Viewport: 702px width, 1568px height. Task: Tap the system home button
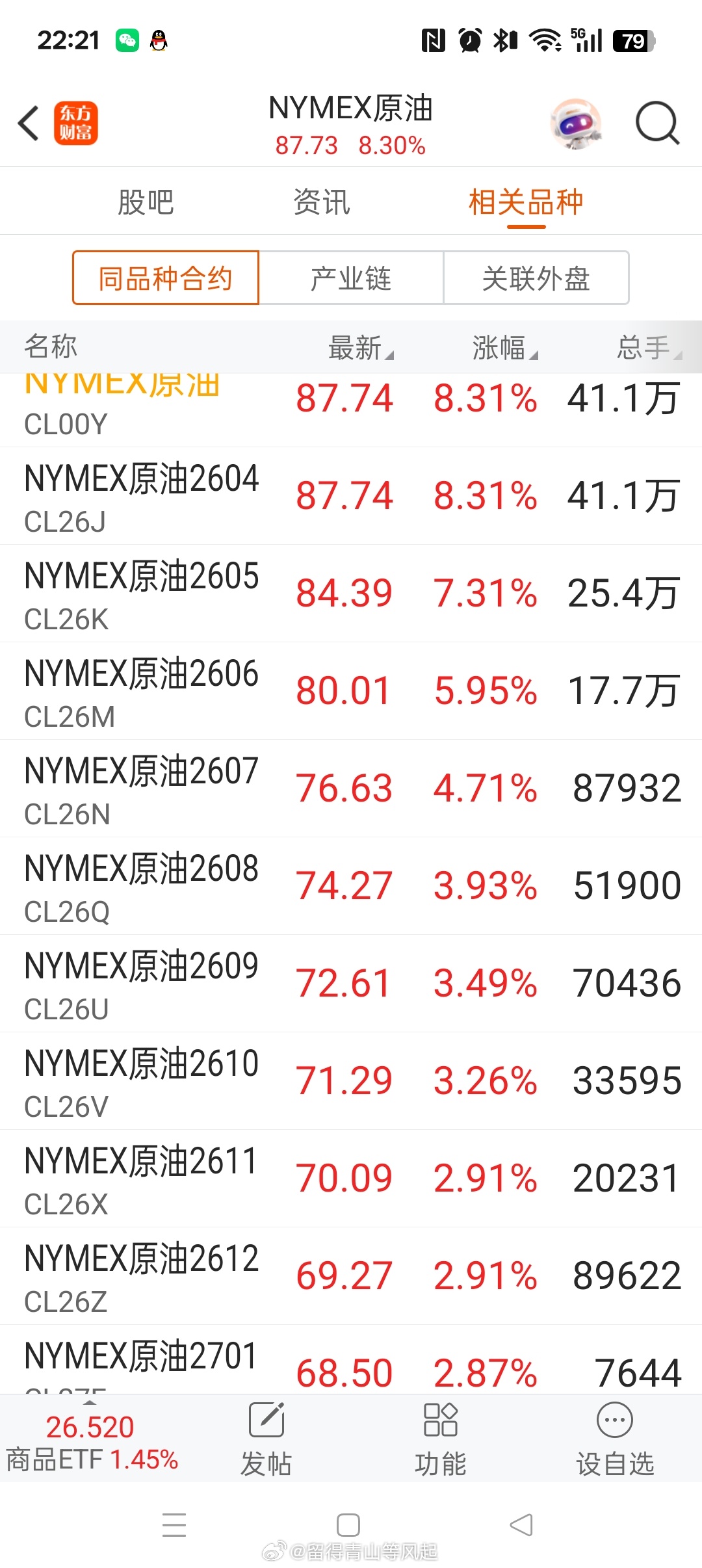pos(348,1524)
